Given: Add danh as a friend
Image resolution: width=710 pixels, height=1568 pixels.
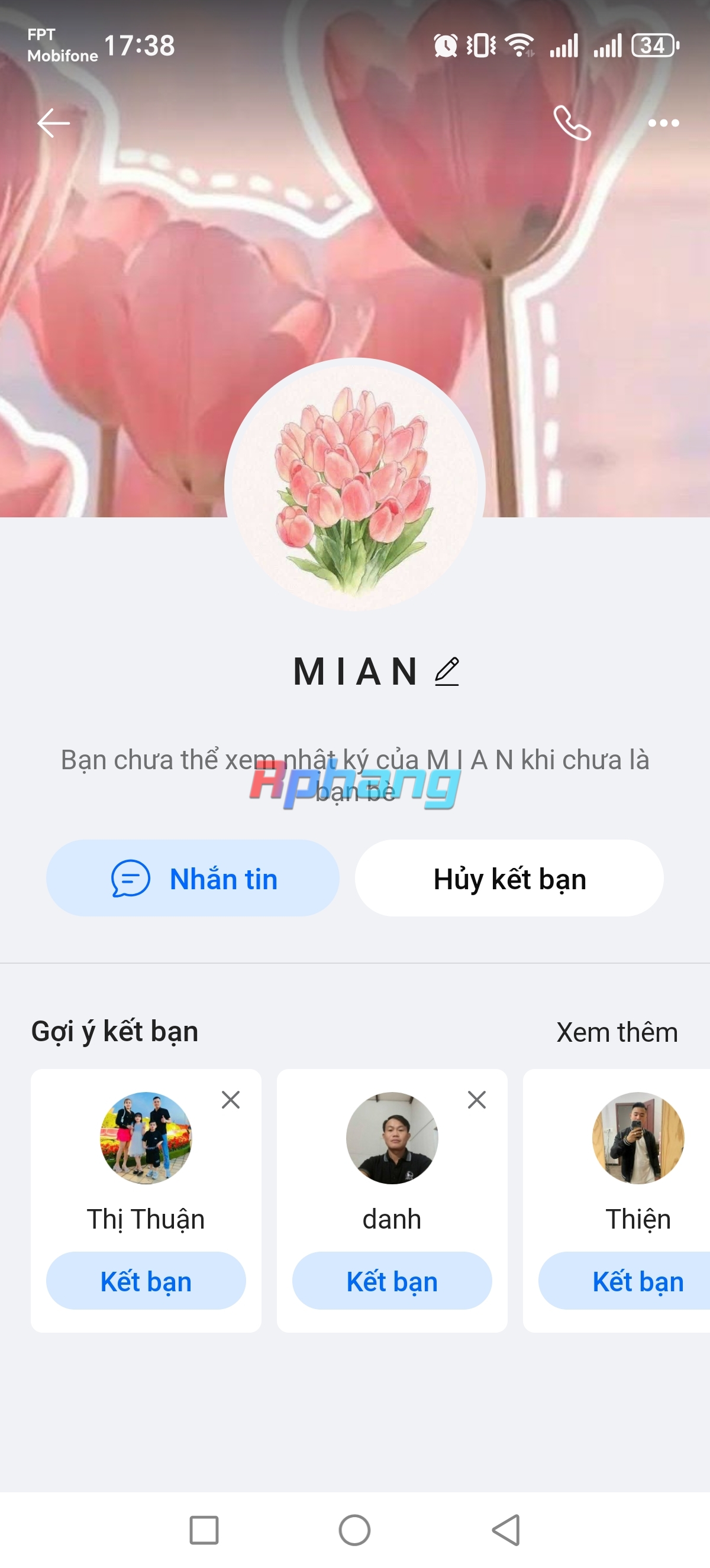Looking at the screenshot, I should [392, 1281].
